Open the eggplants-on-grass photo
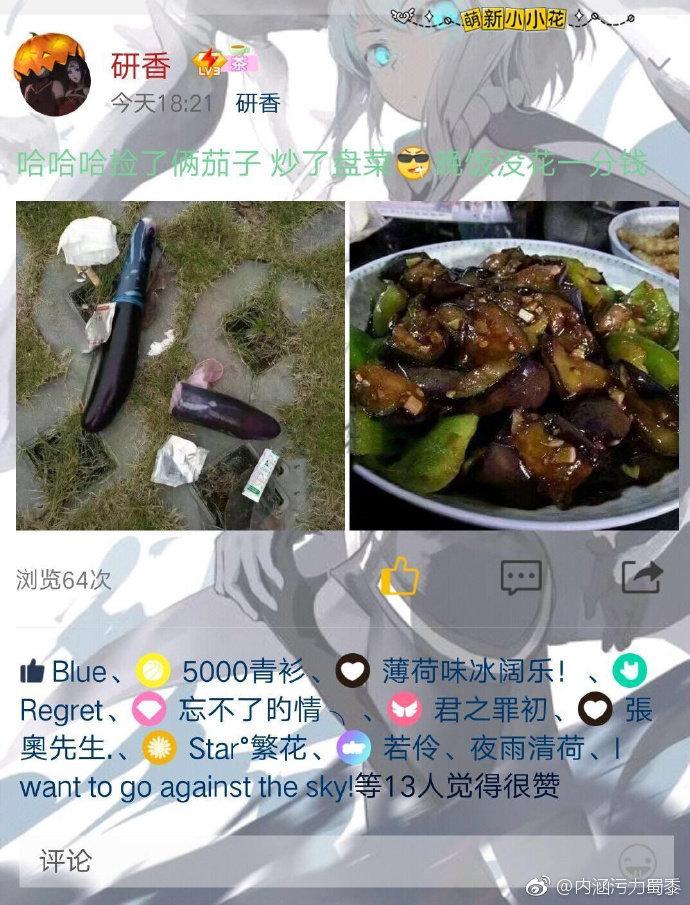Screen dimensions: 690x905 [x=180, y=365]
